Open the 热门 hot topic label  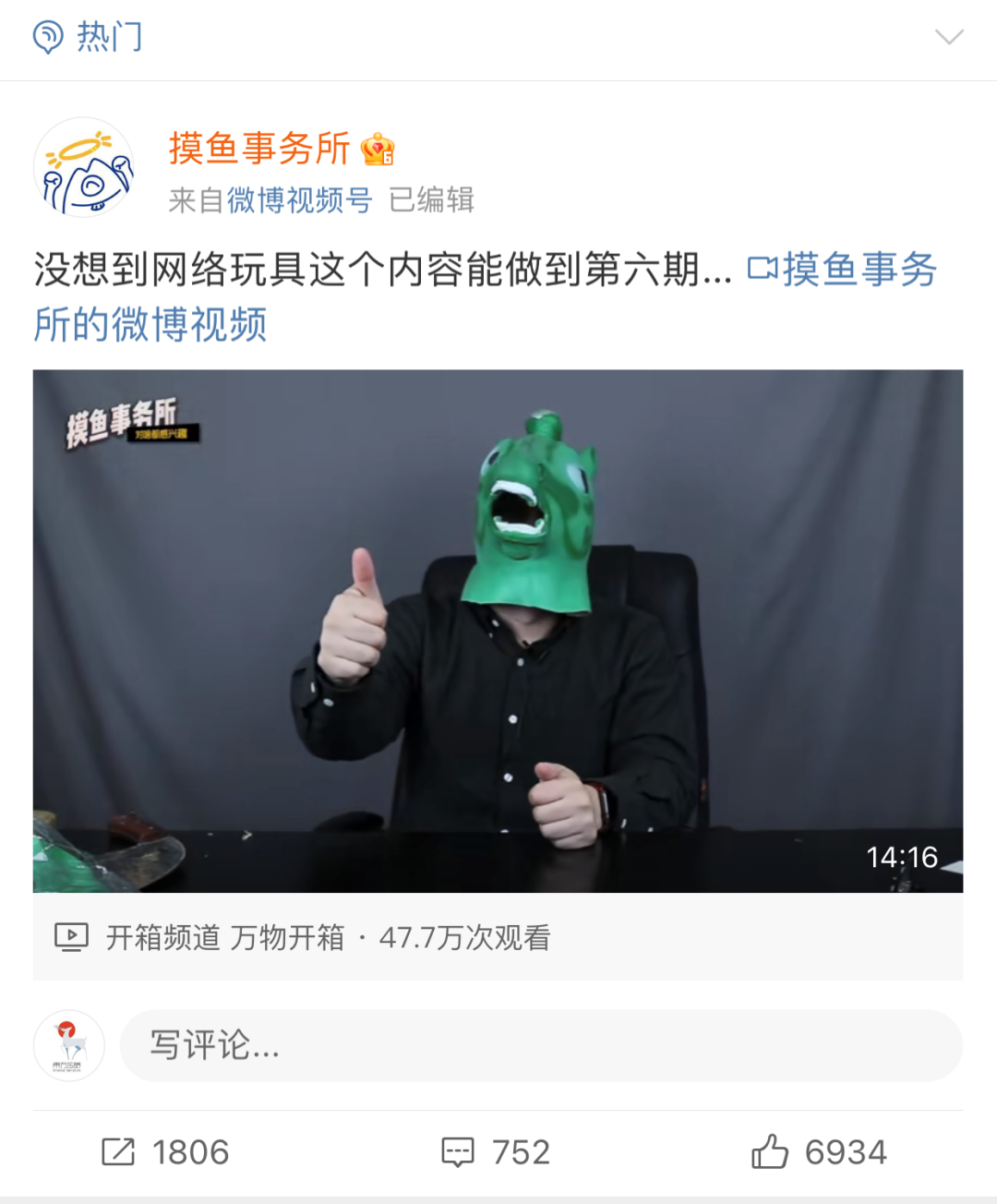[x=89, y=37]
